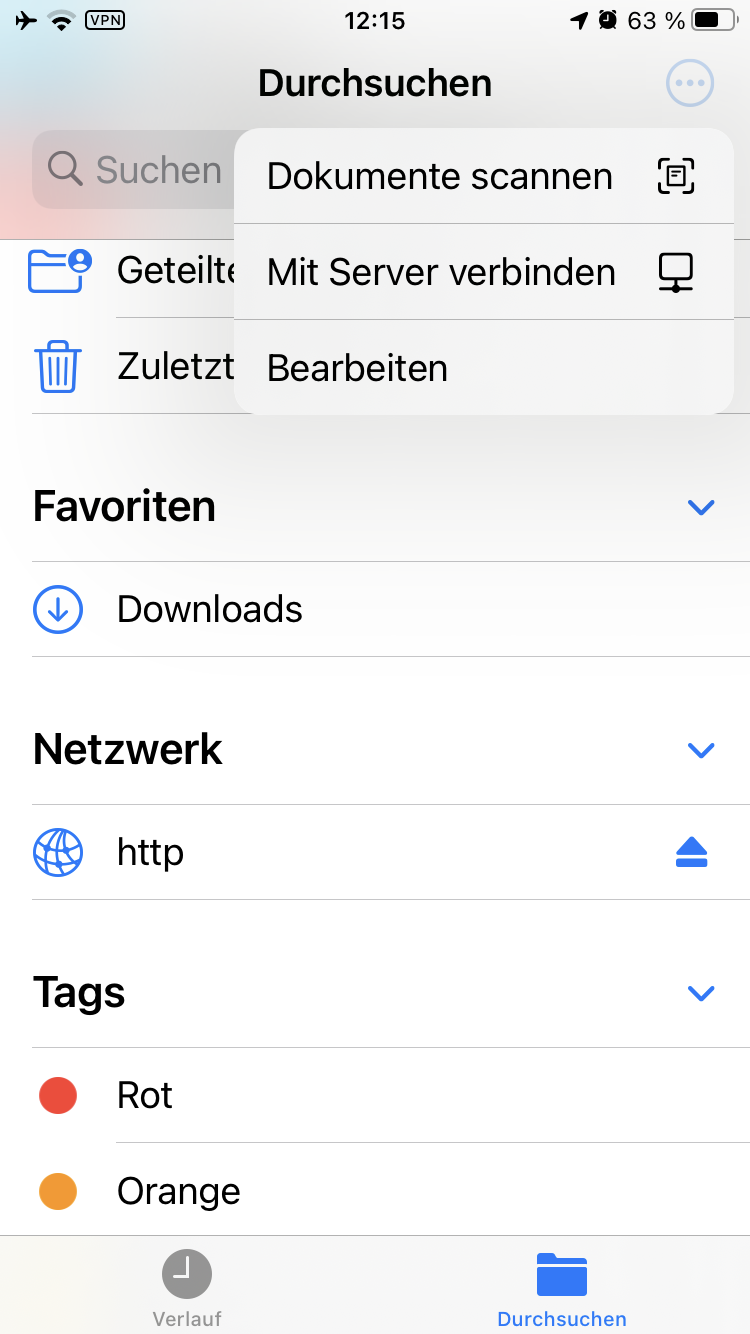Open the Downloads folder

pos(210,609)
